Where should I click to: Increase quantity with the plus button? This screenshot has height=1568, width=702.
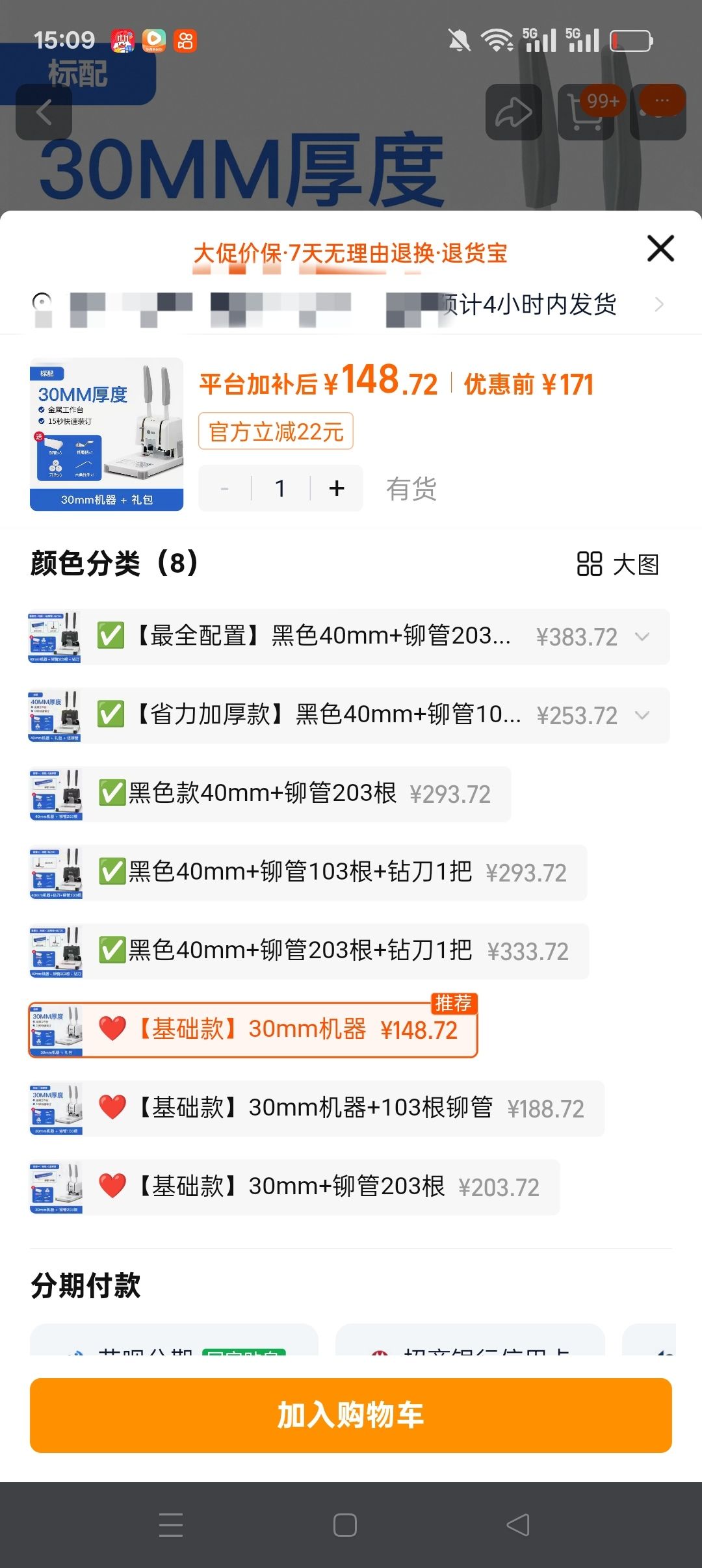click(x=337, y=488)
